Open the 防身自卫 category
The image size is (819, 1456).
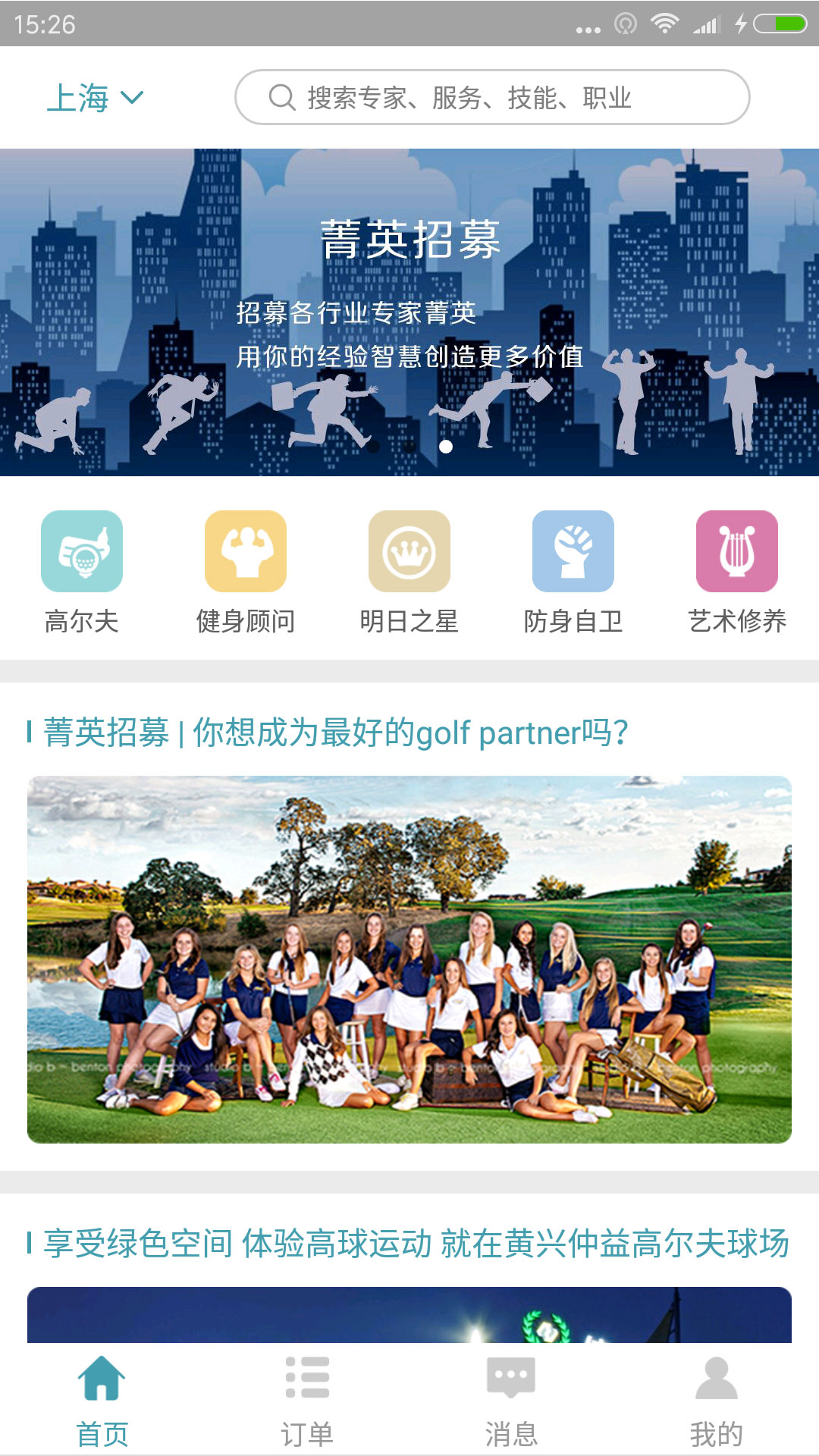573,572
